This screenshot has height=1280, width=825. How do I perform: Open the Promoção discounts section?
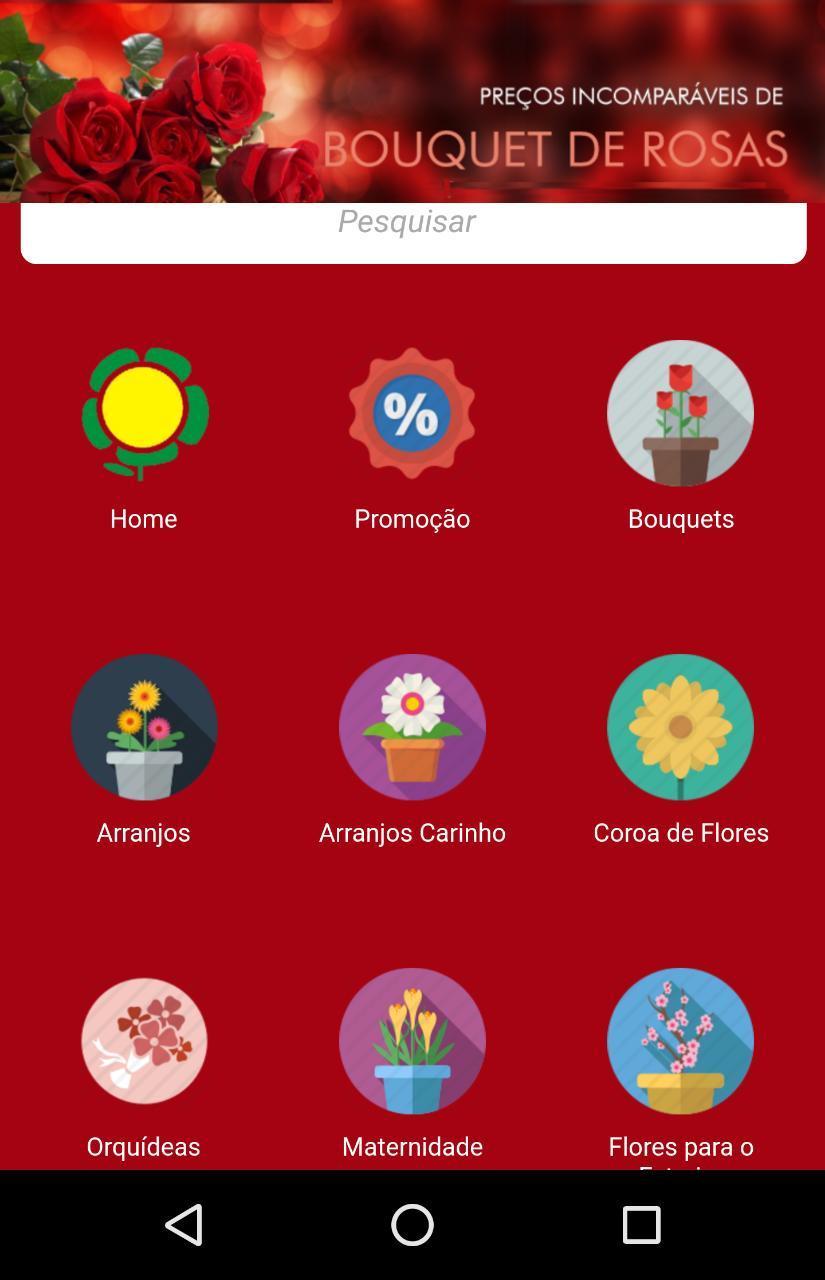(412, 414)
